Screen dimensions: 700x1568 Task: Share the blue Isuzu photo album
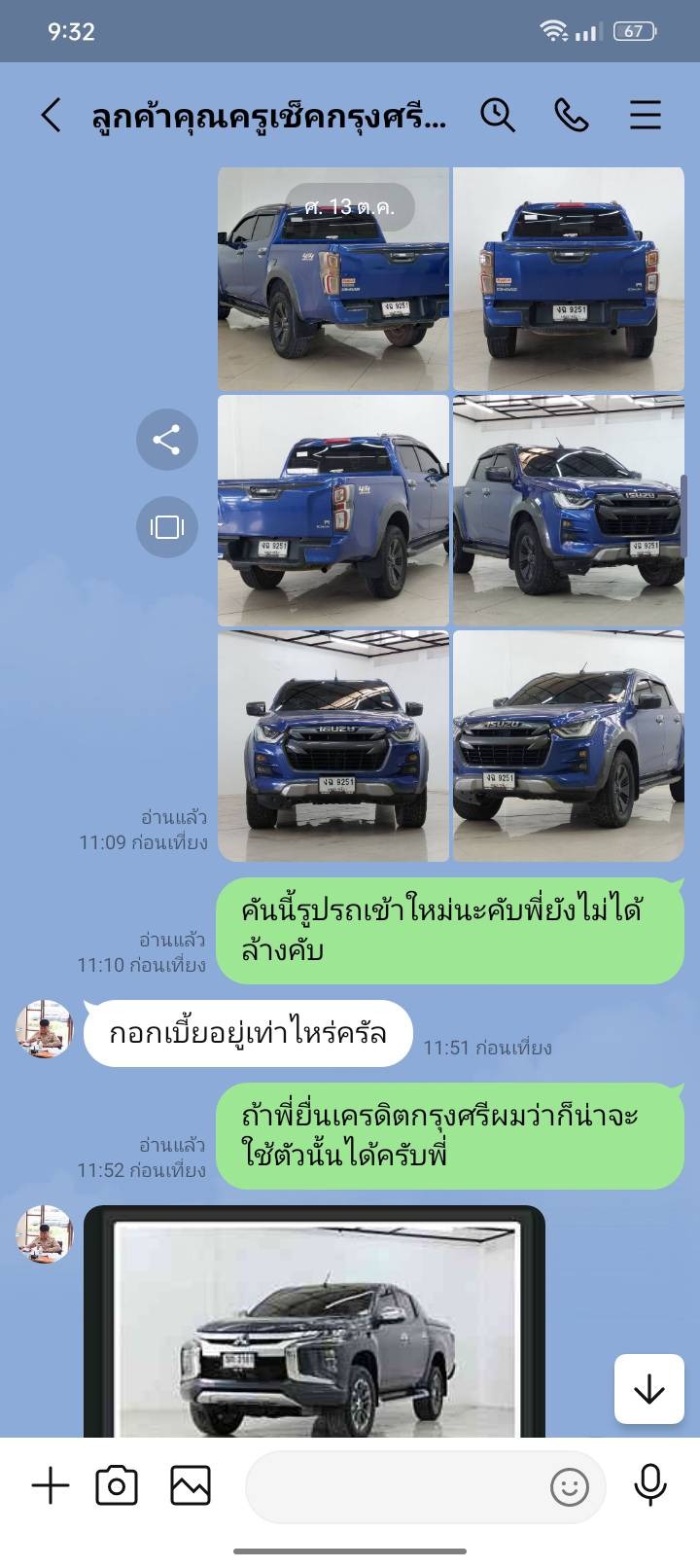(x=167, y=440)
